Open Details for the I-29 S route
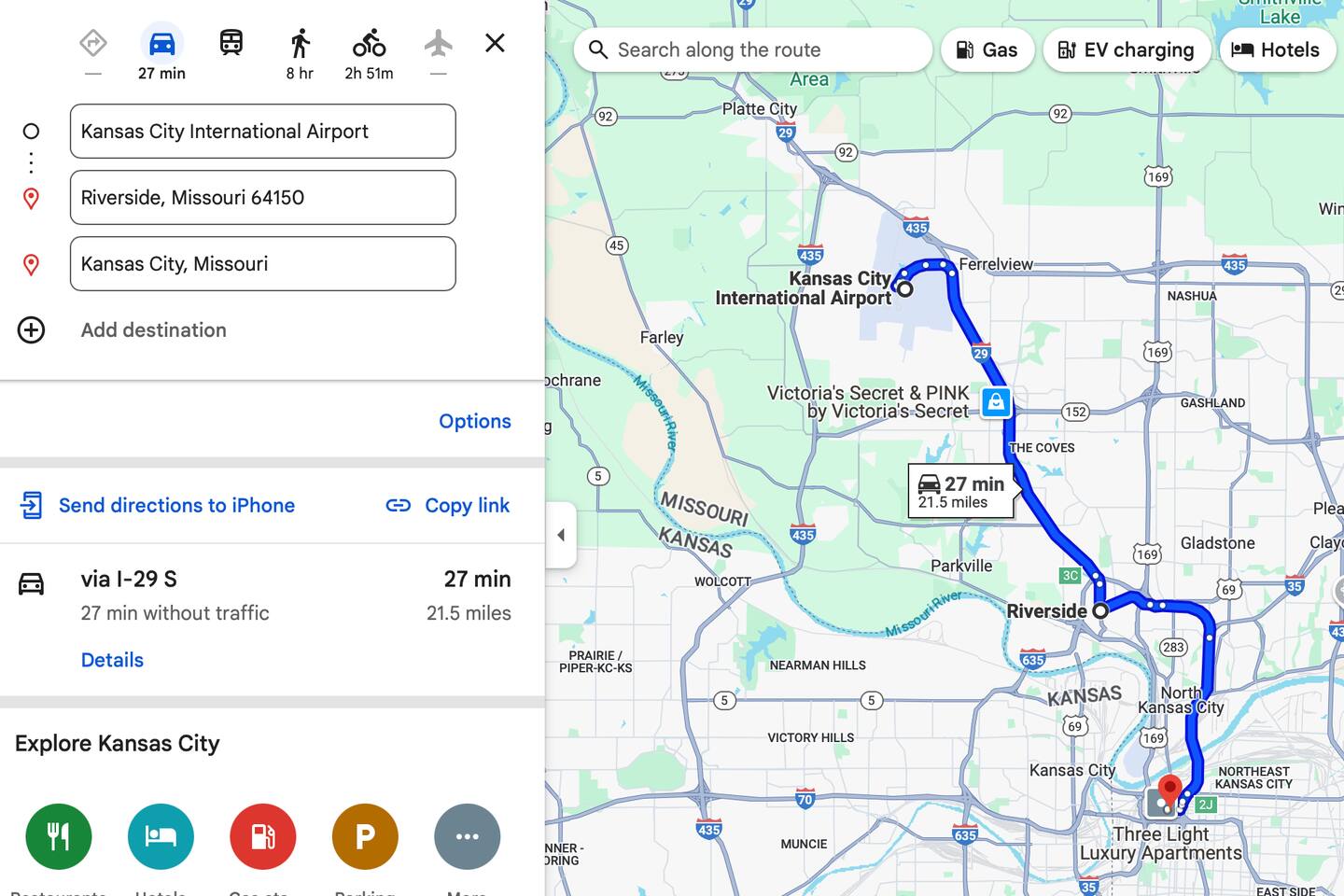Image resolution: width=1344 pixels, height=896 pixels. click(x=112, y=660)
